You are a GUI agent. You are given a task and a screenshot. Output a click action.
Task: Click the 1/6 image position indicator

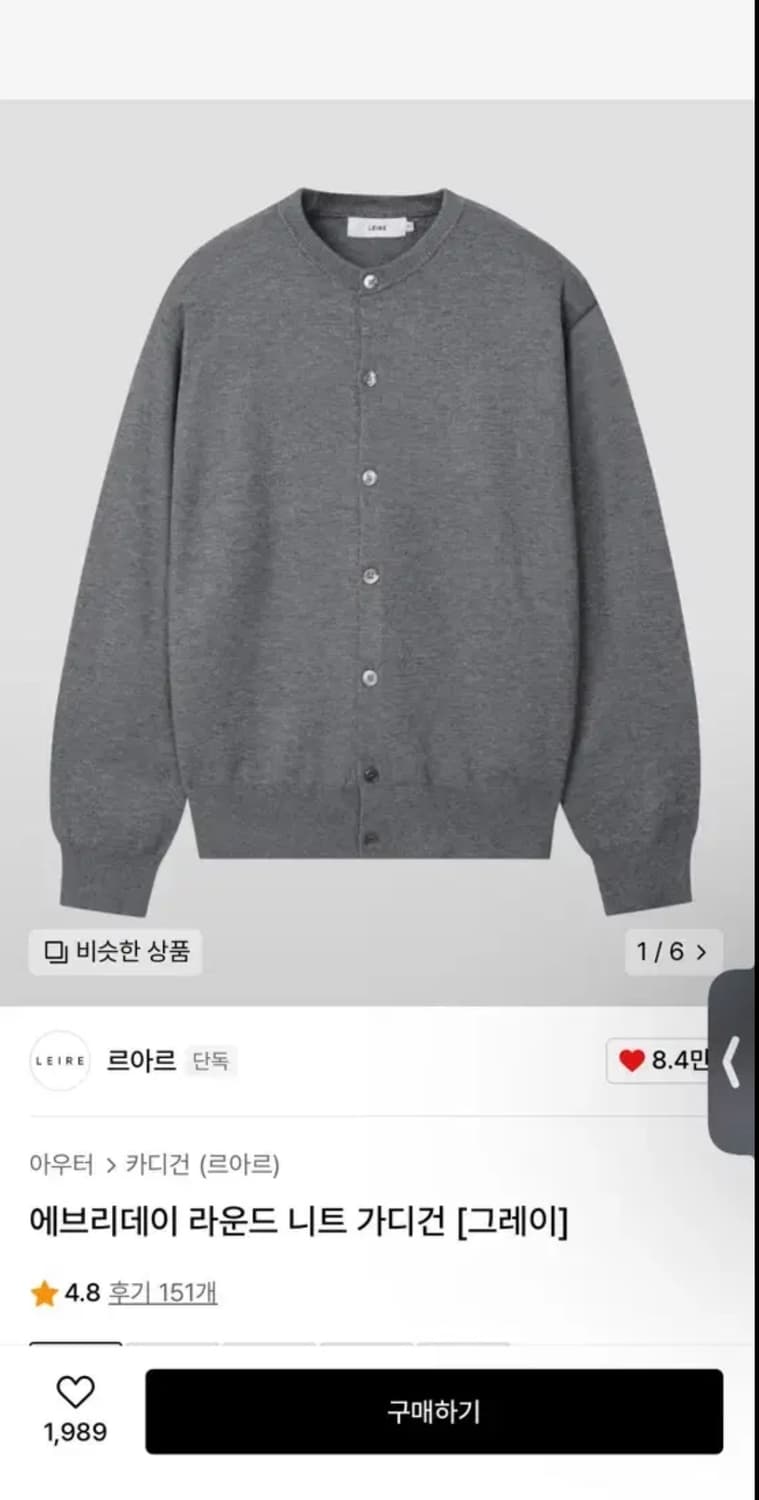pos(663,953)
